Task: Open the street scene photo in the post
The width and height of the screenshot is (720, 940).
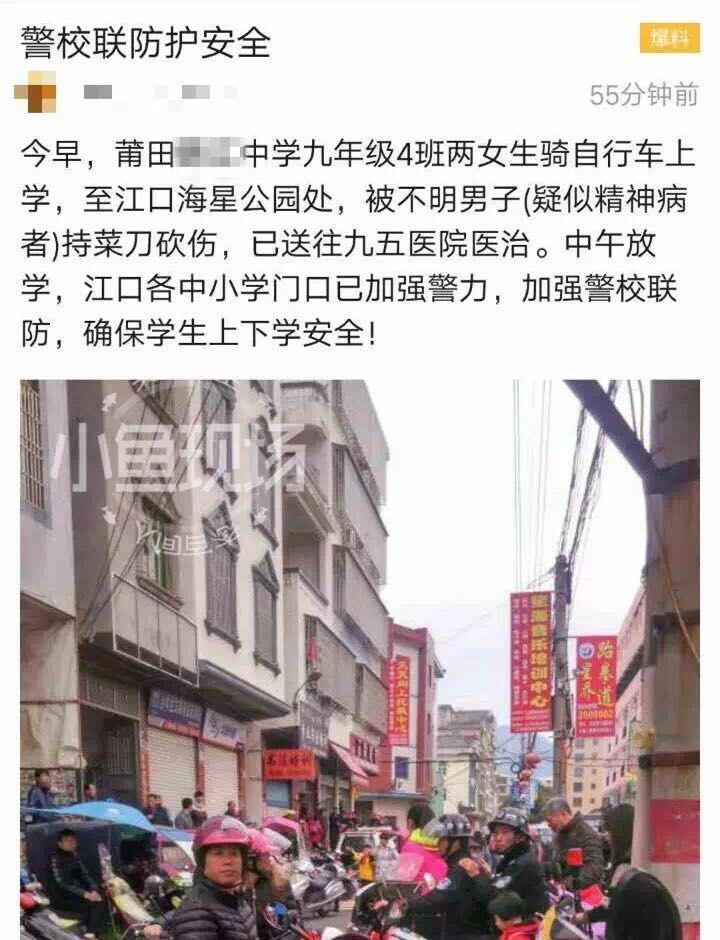Action: point(360,660)
